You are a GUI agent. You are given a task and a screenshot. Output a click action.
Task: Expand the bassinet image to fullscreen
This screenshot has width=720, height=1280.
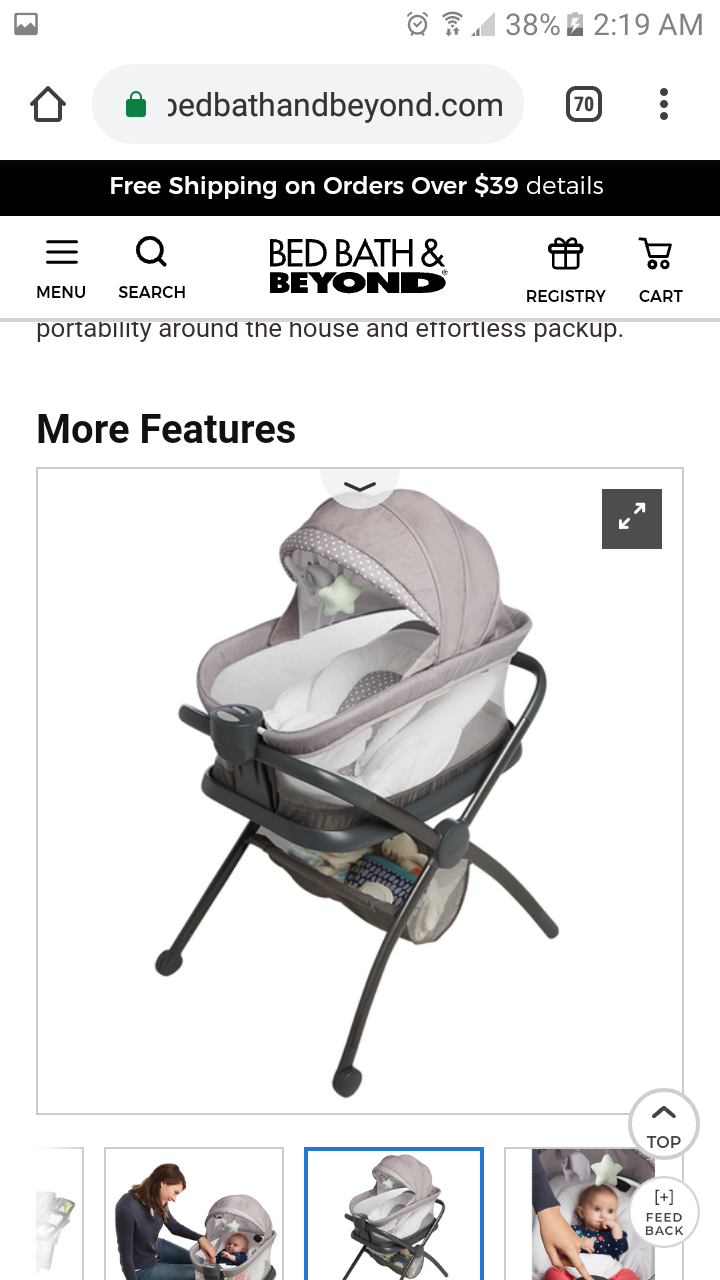[x=632, y=518]
